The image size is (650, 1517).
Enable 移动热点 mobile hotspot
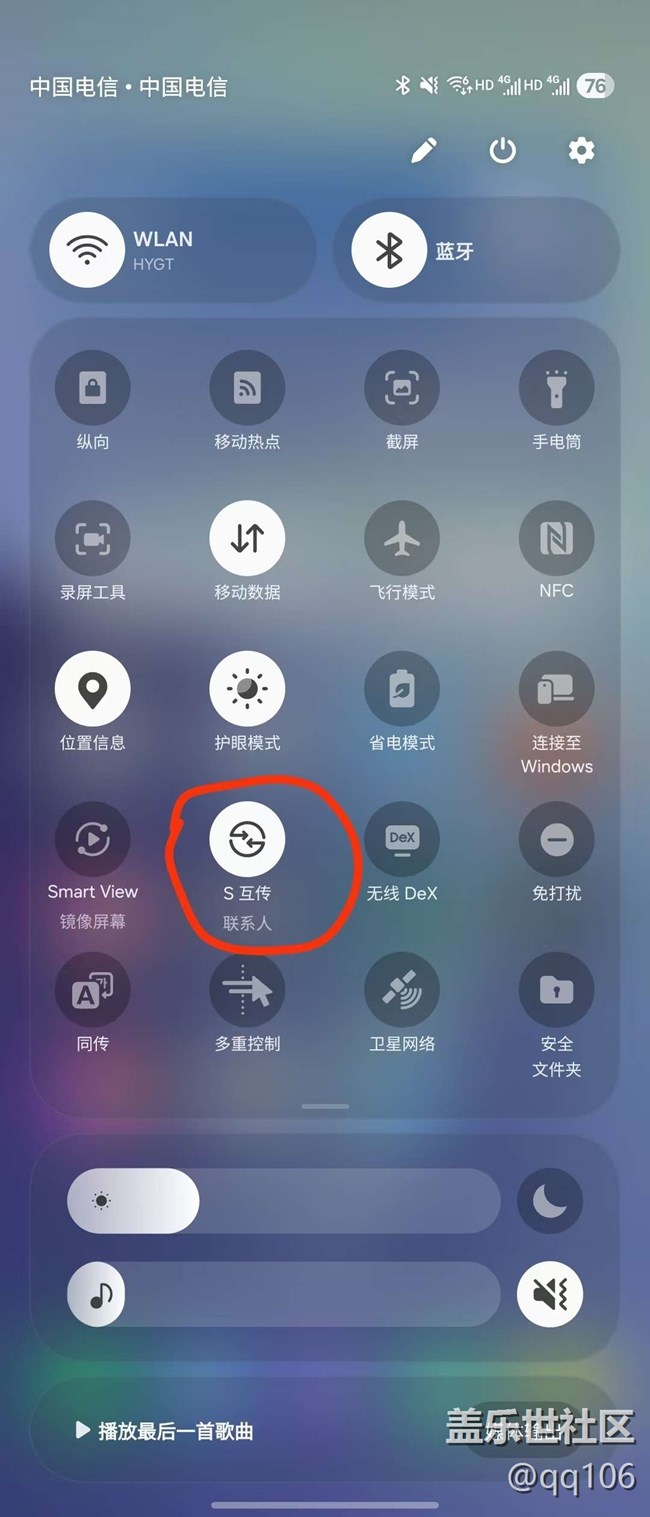tap(247, 389)
